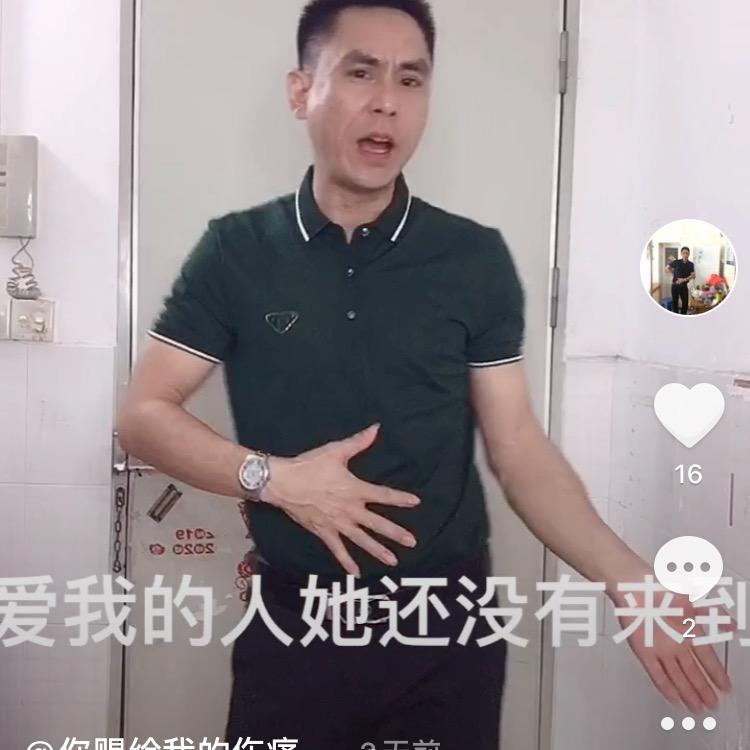This screenshot has height=750, width=750.
Task: Open the comments bubble
Action: 688,568
